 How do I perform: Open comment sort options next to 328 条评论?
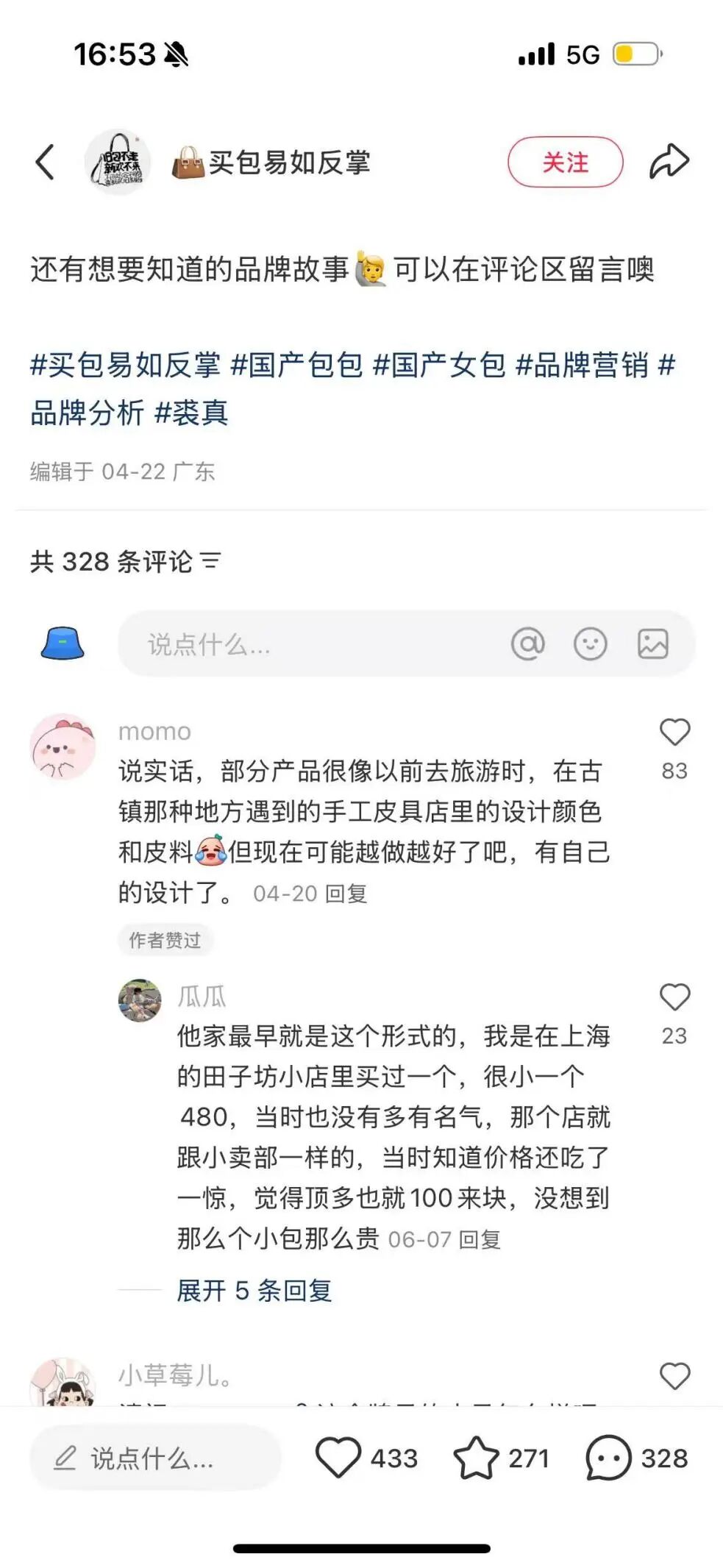point(210,561)
